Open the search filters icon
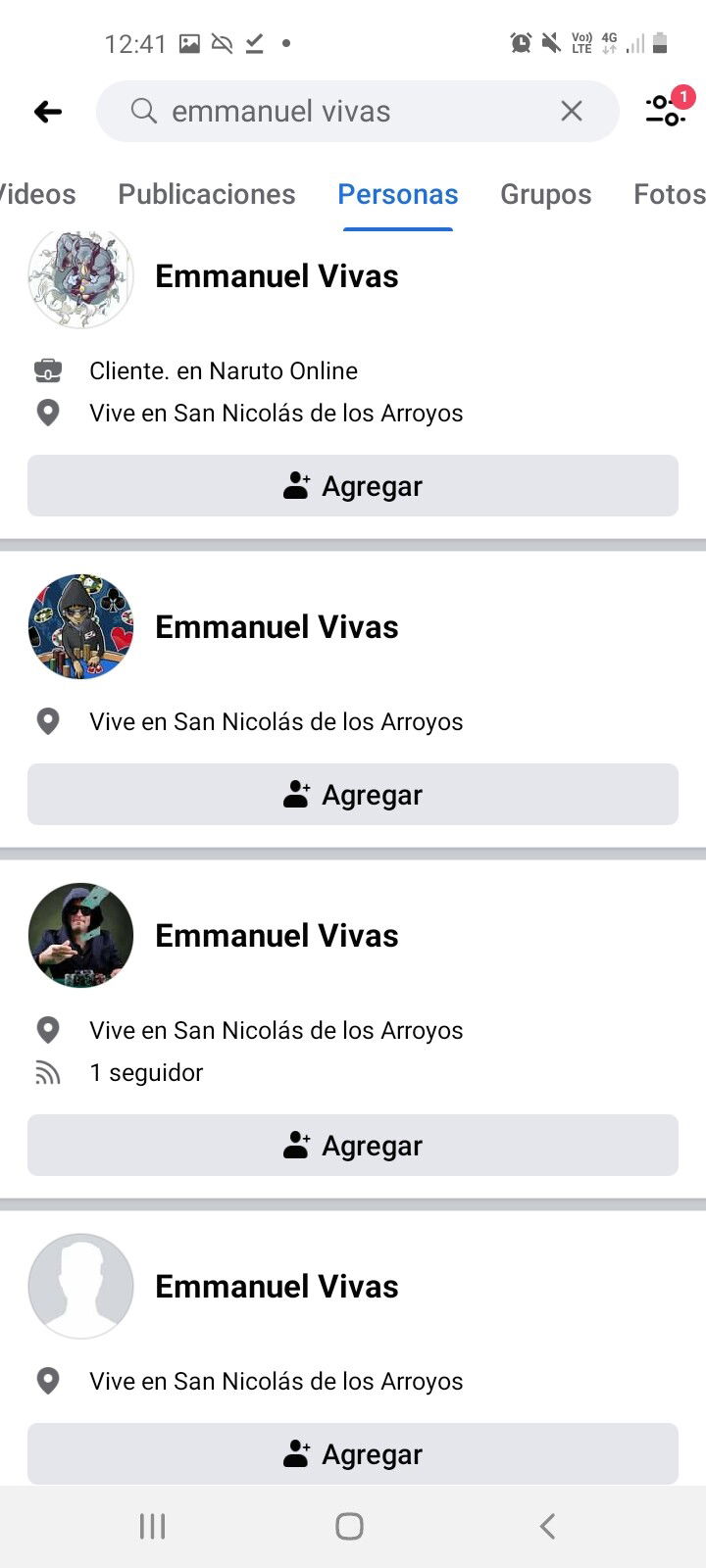 coord(667,111)
